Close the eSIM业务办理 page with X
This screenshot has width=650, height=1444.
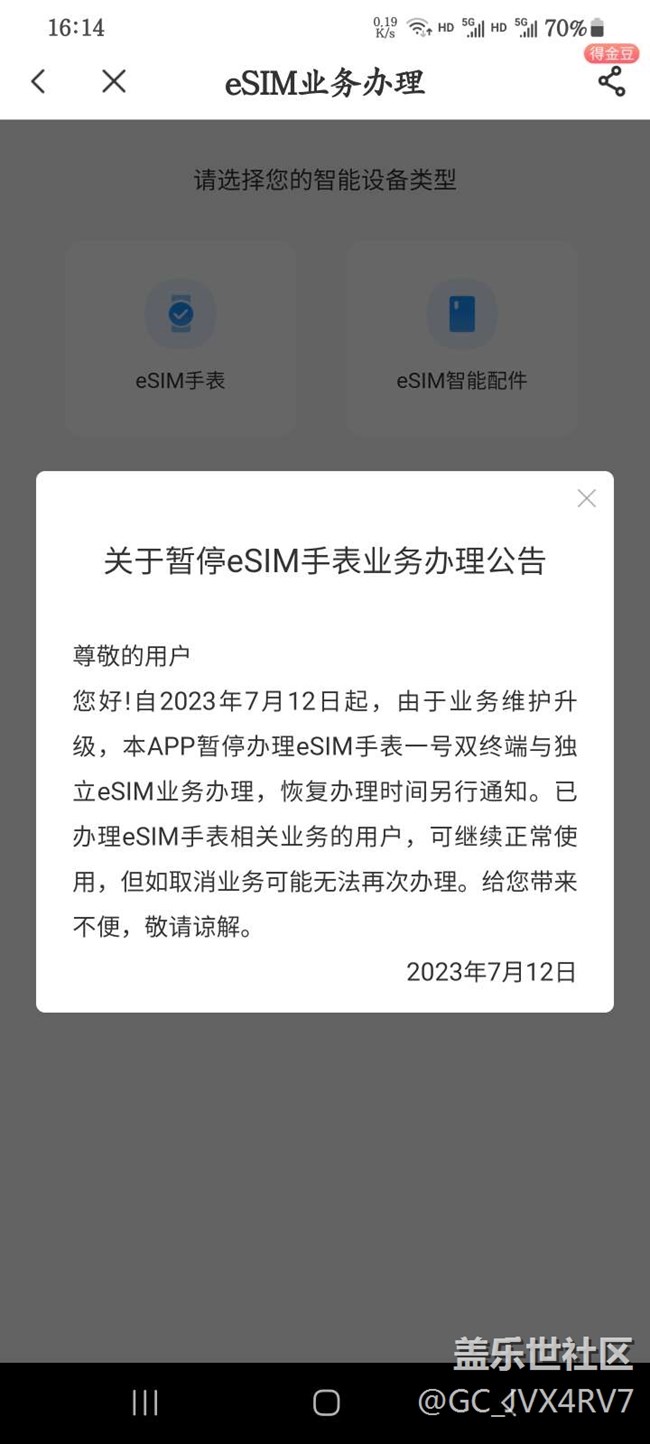[x=114, y=82]
